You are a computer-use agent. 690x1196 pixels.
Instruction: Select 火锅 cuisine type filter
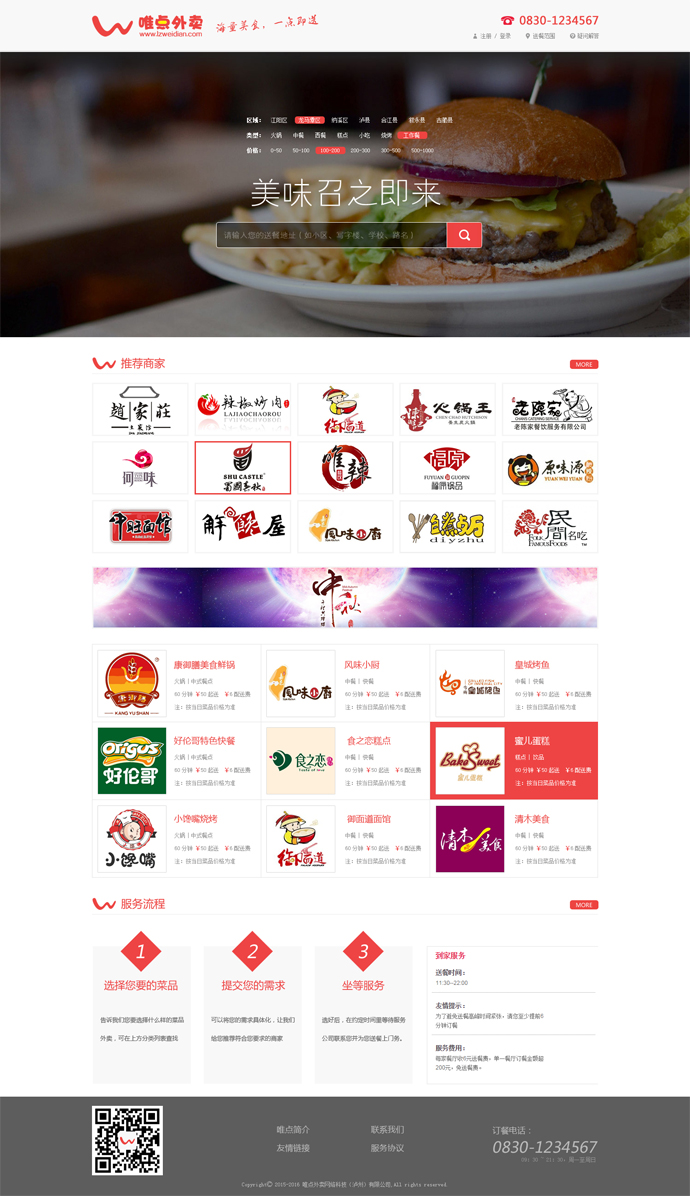(276, 135)
